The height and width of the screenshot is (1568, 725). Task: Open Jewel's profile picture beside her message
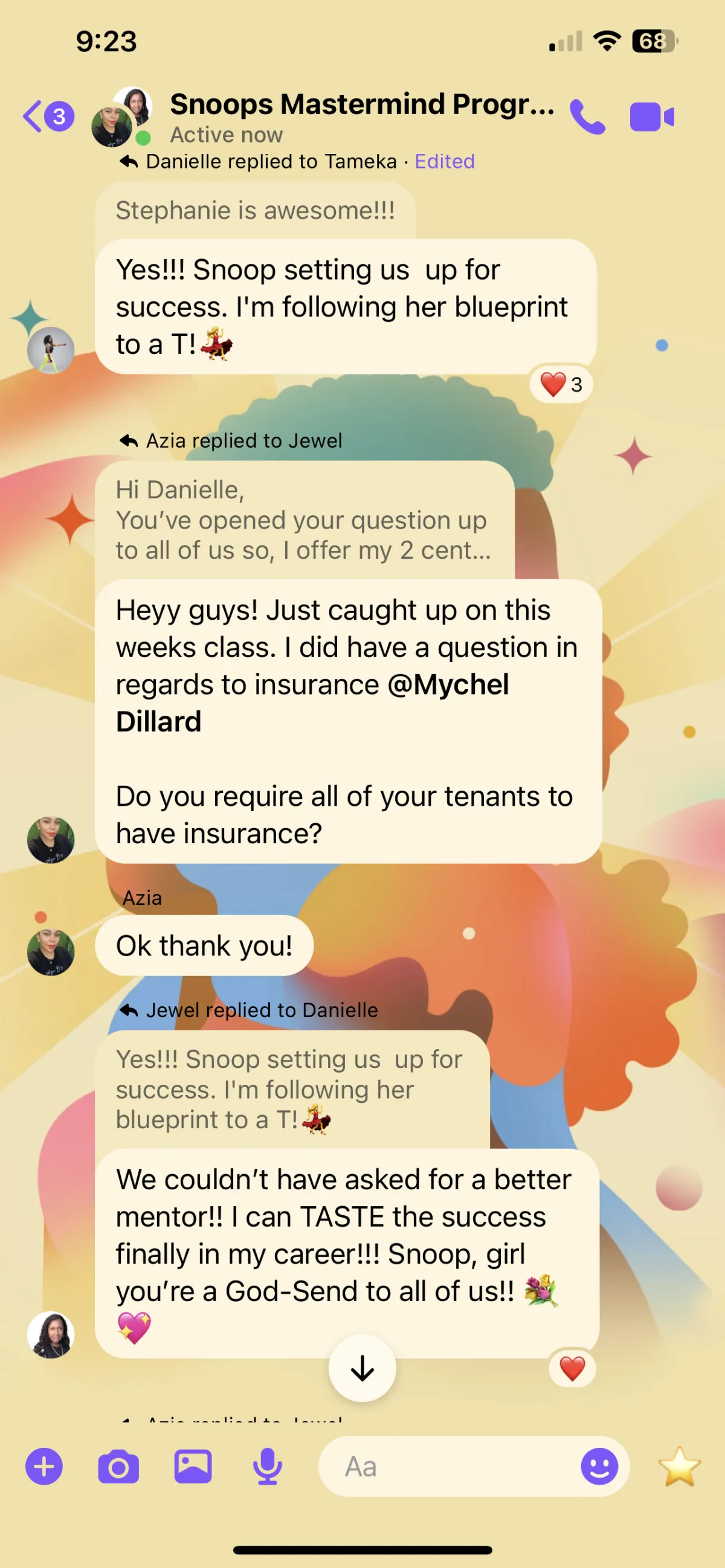point(51,1335)
